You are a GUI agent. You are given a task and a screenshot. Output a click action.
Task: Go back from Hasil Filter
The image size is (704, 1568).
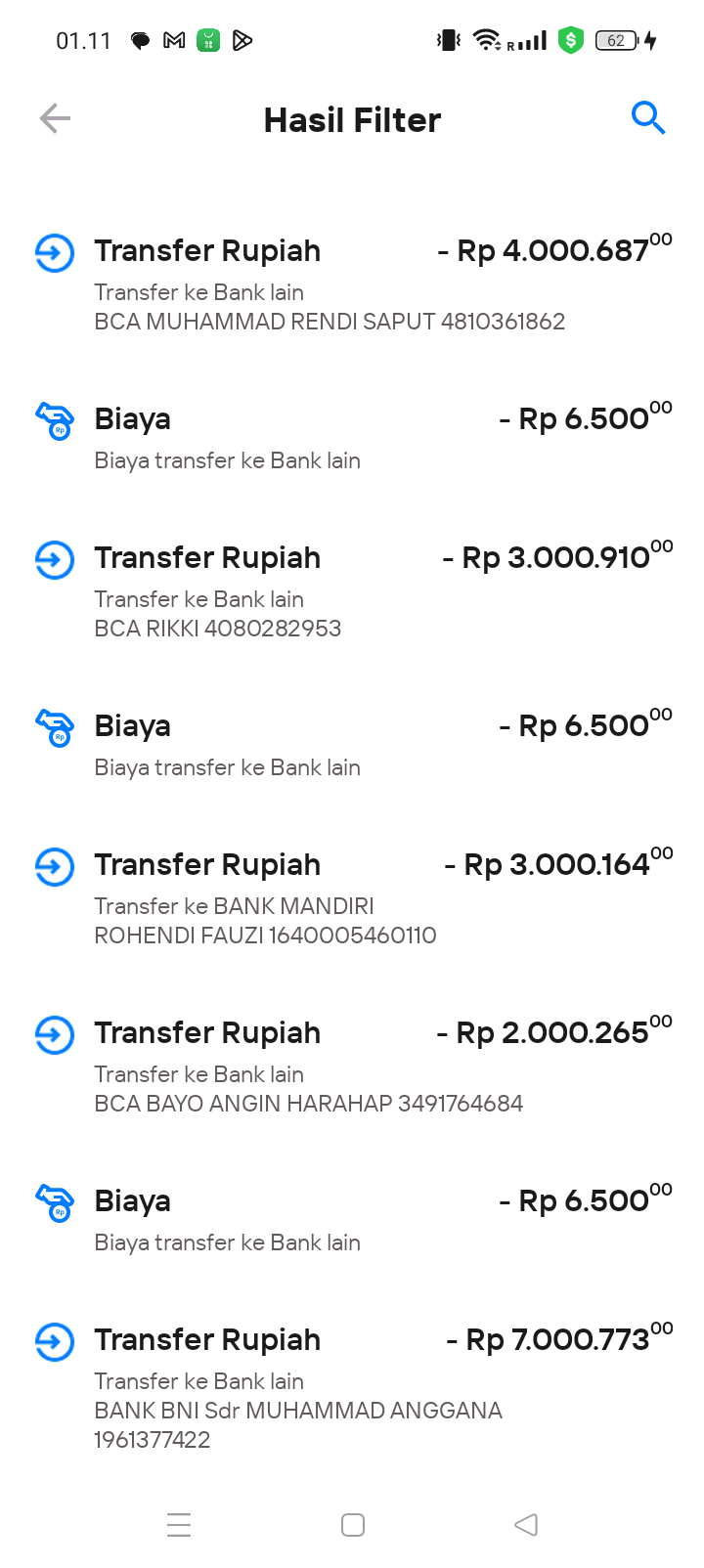tap(55, 119)
